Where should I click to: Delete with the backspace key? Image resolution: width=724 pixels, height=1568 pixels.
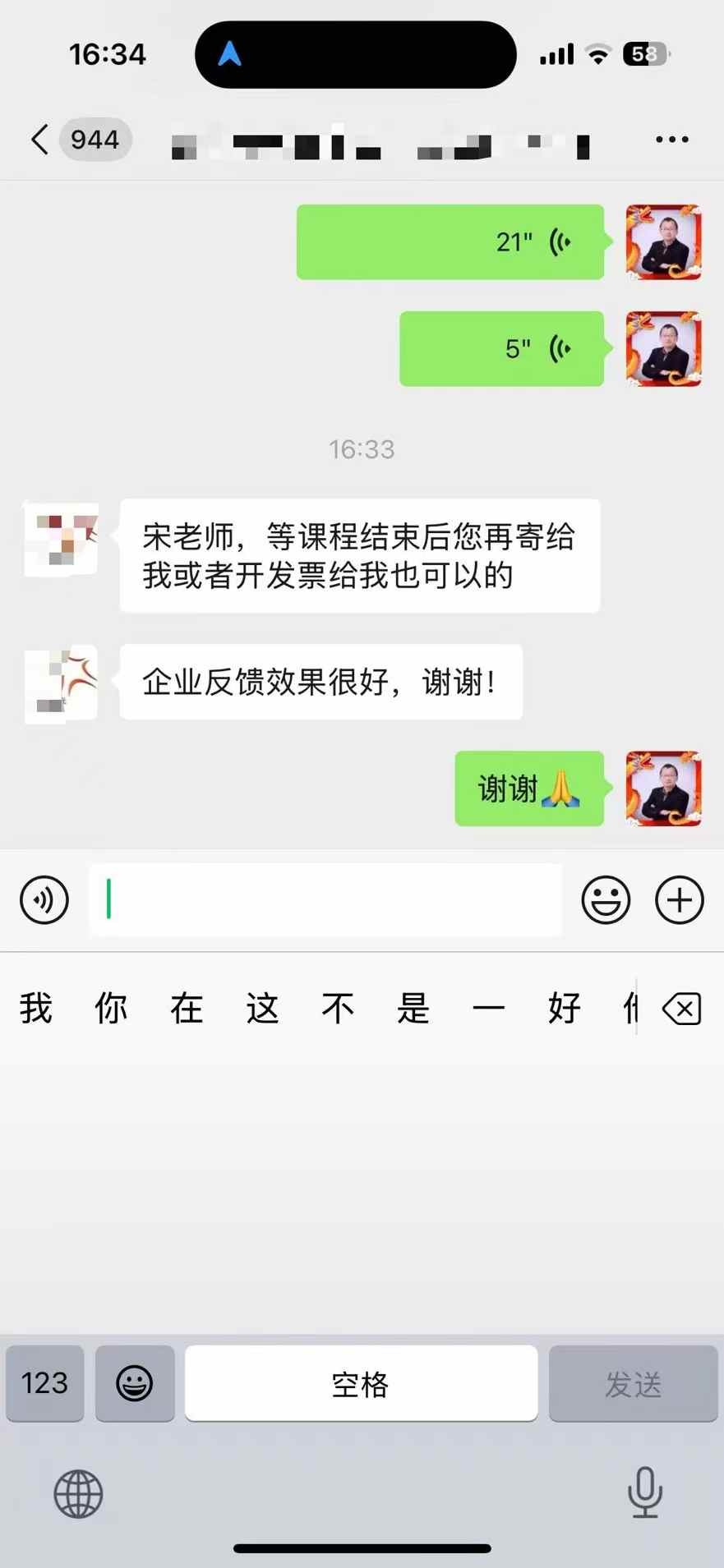coord(682,1009)
